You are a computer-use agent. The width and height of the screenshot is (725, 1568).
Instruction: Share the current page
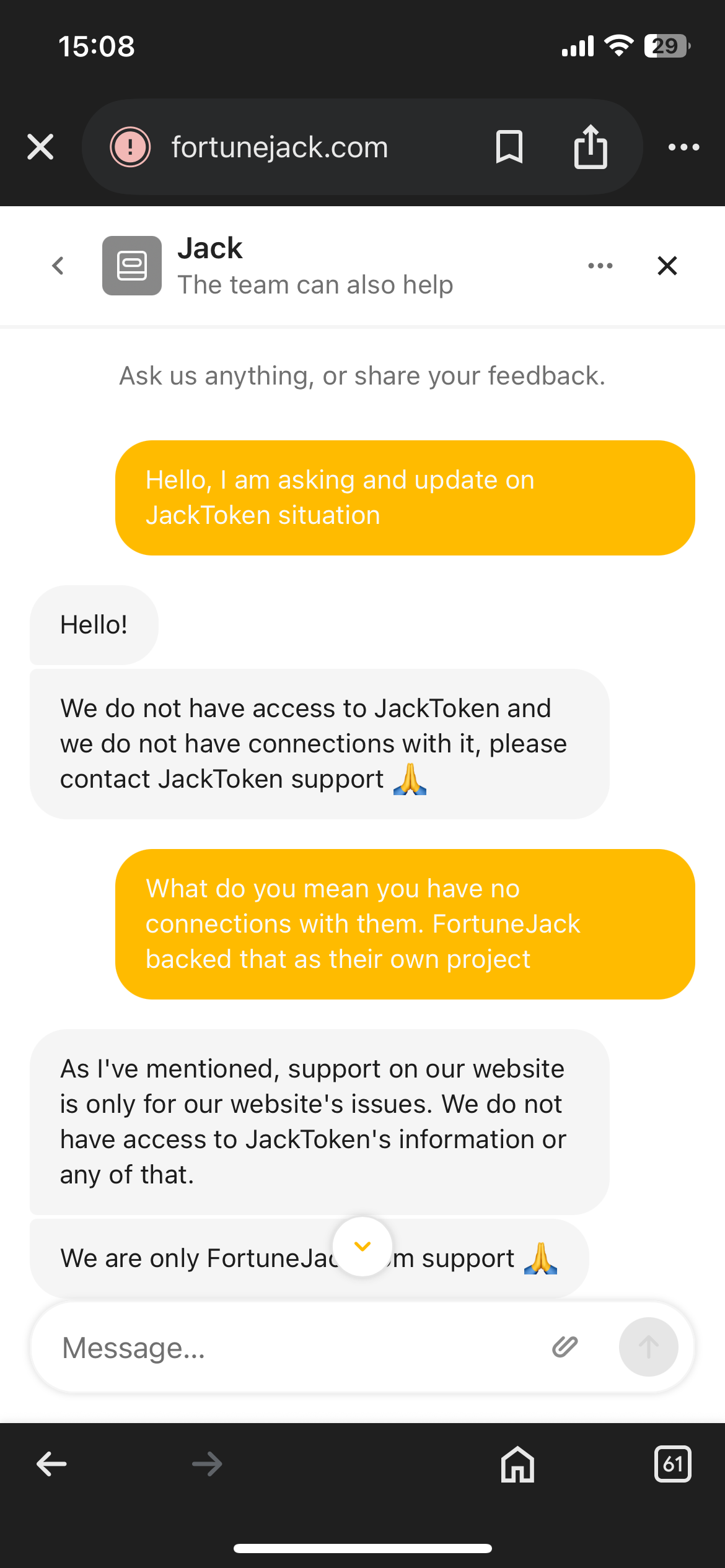pyautogui.click(x=590, y=147)
